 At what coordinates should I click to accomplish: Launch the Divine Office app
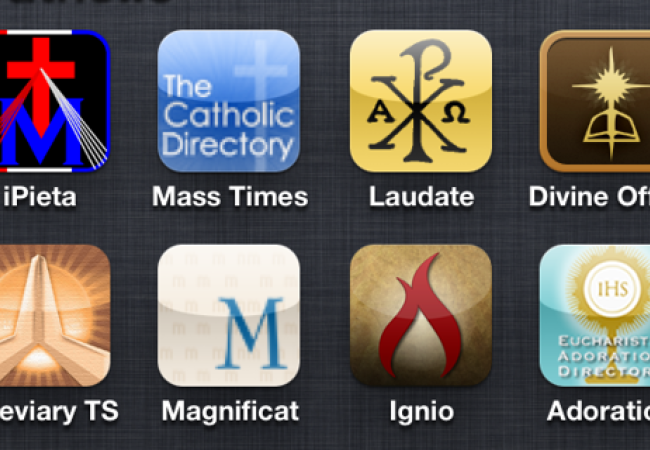tap(596, 101)
